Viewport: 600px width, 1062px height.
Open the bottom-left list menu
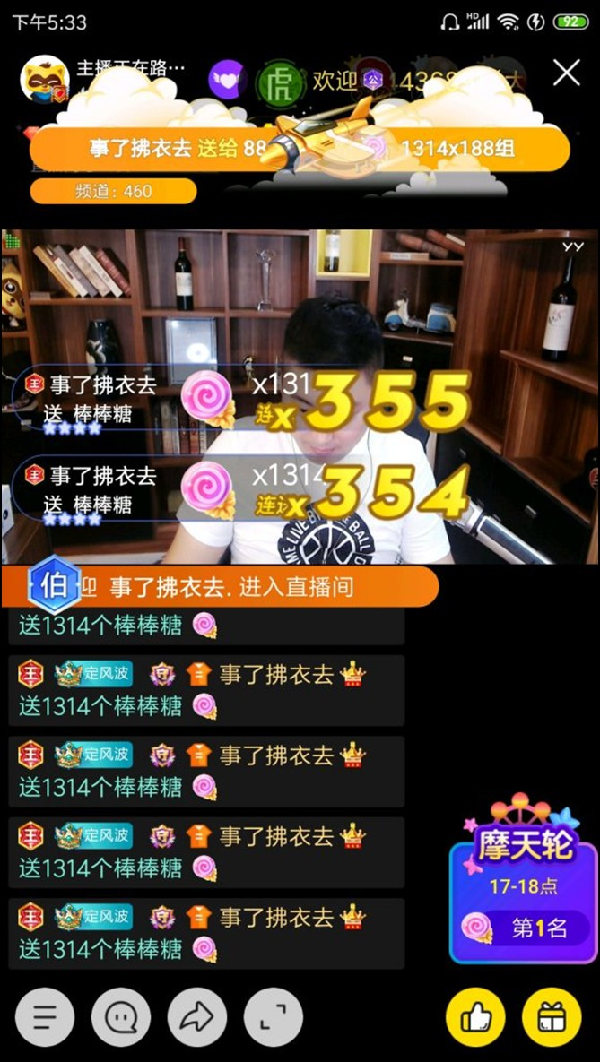(44, 1018)
